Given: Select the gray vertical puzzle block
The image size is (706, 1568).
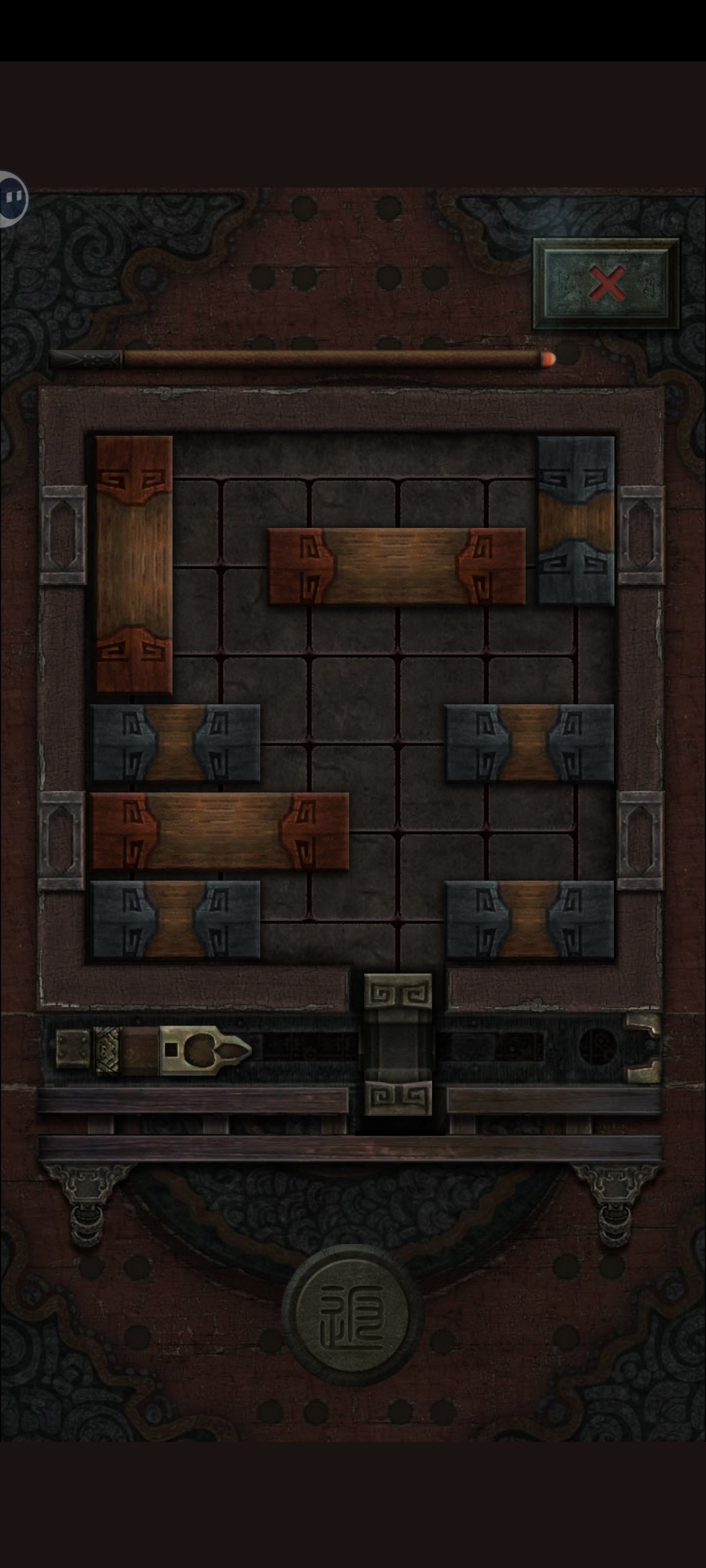Looking at the screenshot, I should [x=576, y=521].
